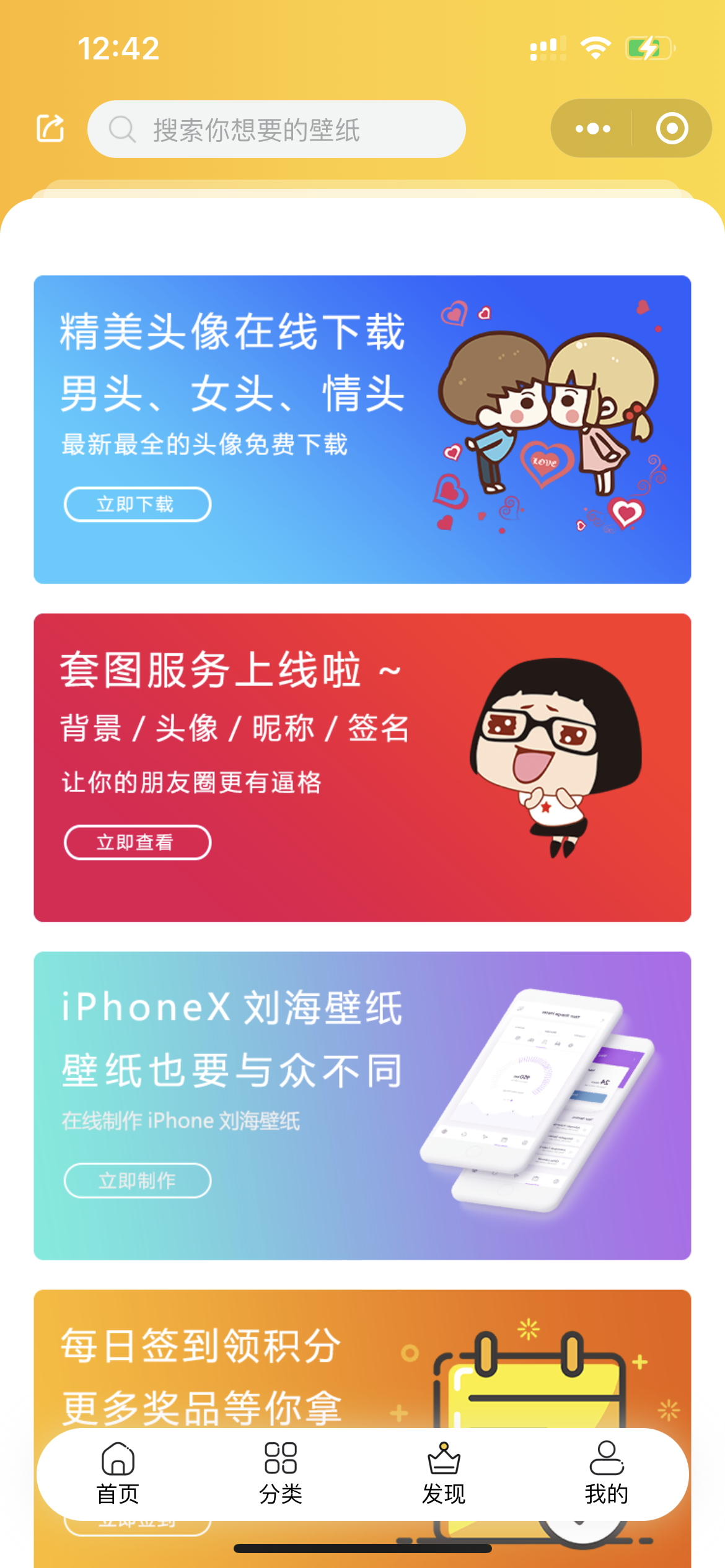Tap 立即查看 on the 套图服务 banner

click(x=138, y=842)
